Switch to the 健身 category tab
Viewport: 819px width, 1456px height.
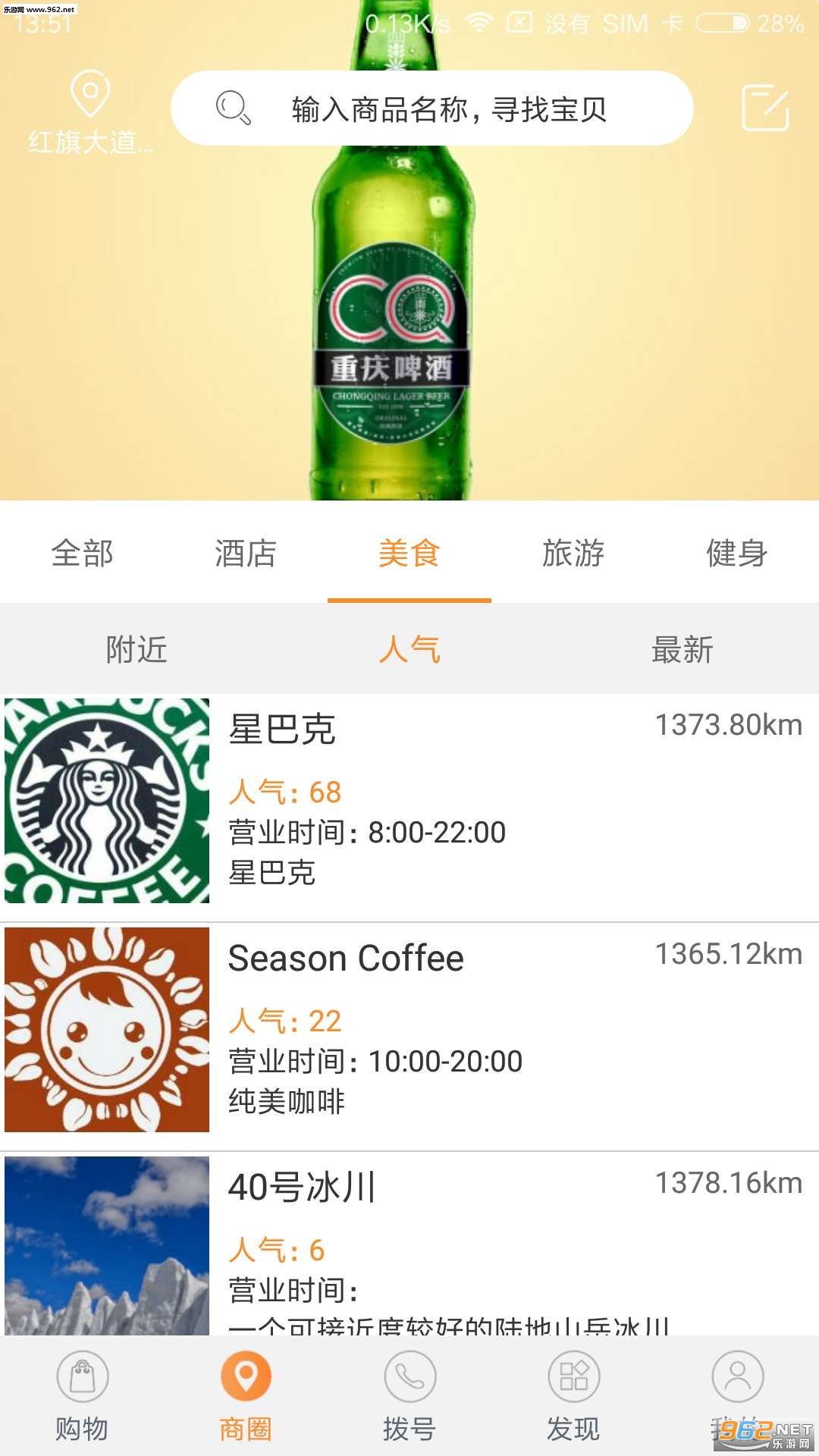(x=737, y=553)
